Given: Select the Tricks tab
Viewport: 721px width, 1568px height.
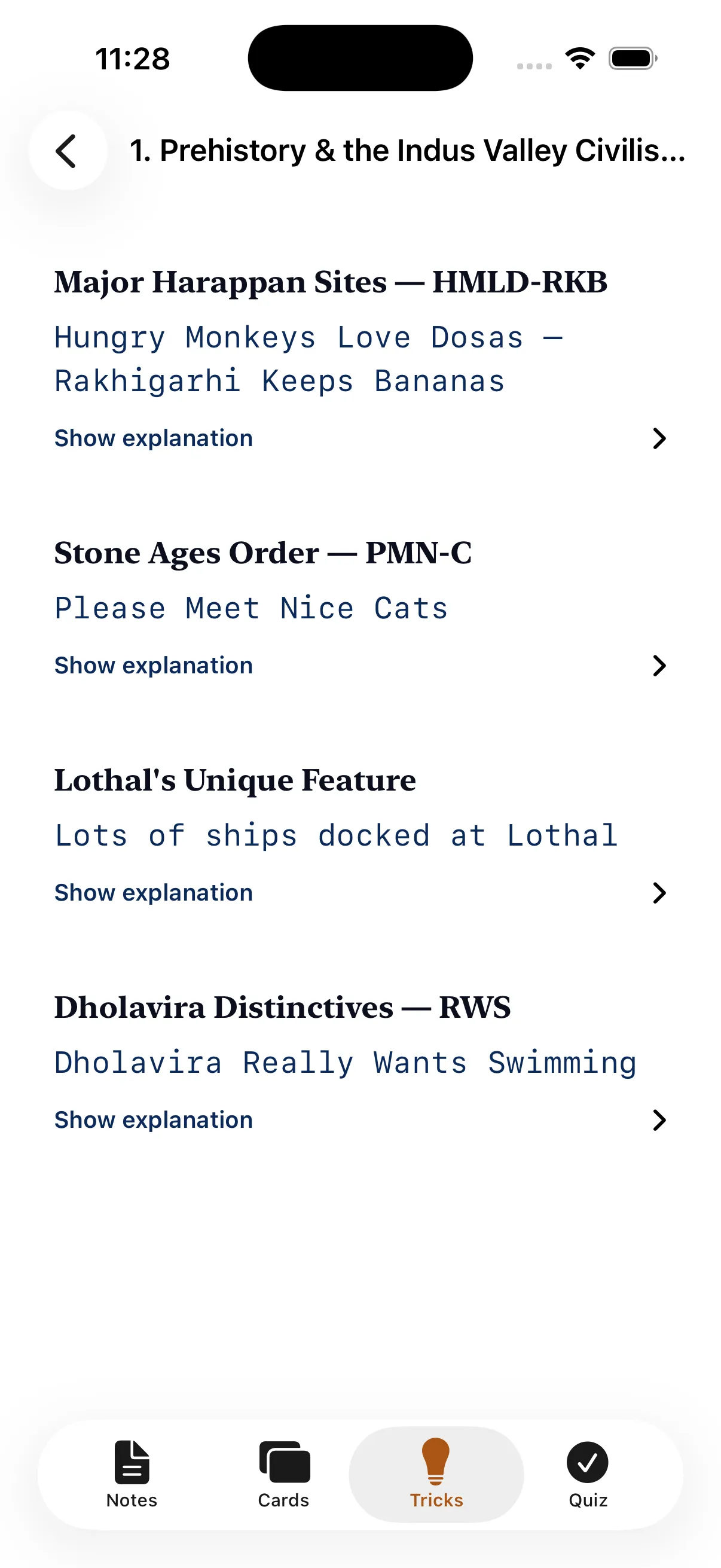Looking at the screenshot, I should tap(436, 1474).
